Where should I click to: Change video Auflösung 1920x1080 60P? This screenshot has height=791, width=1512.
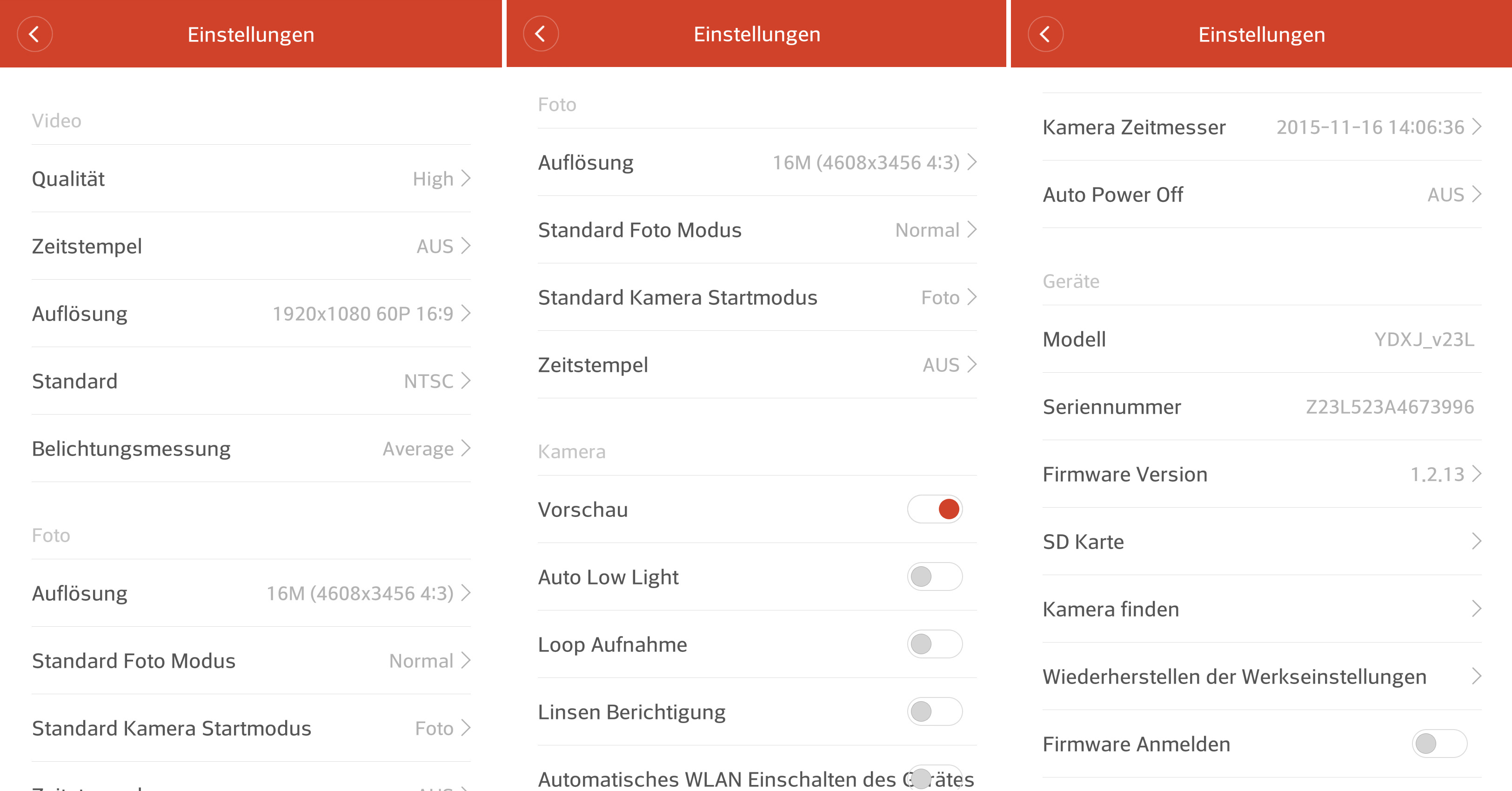coord(251,314)
